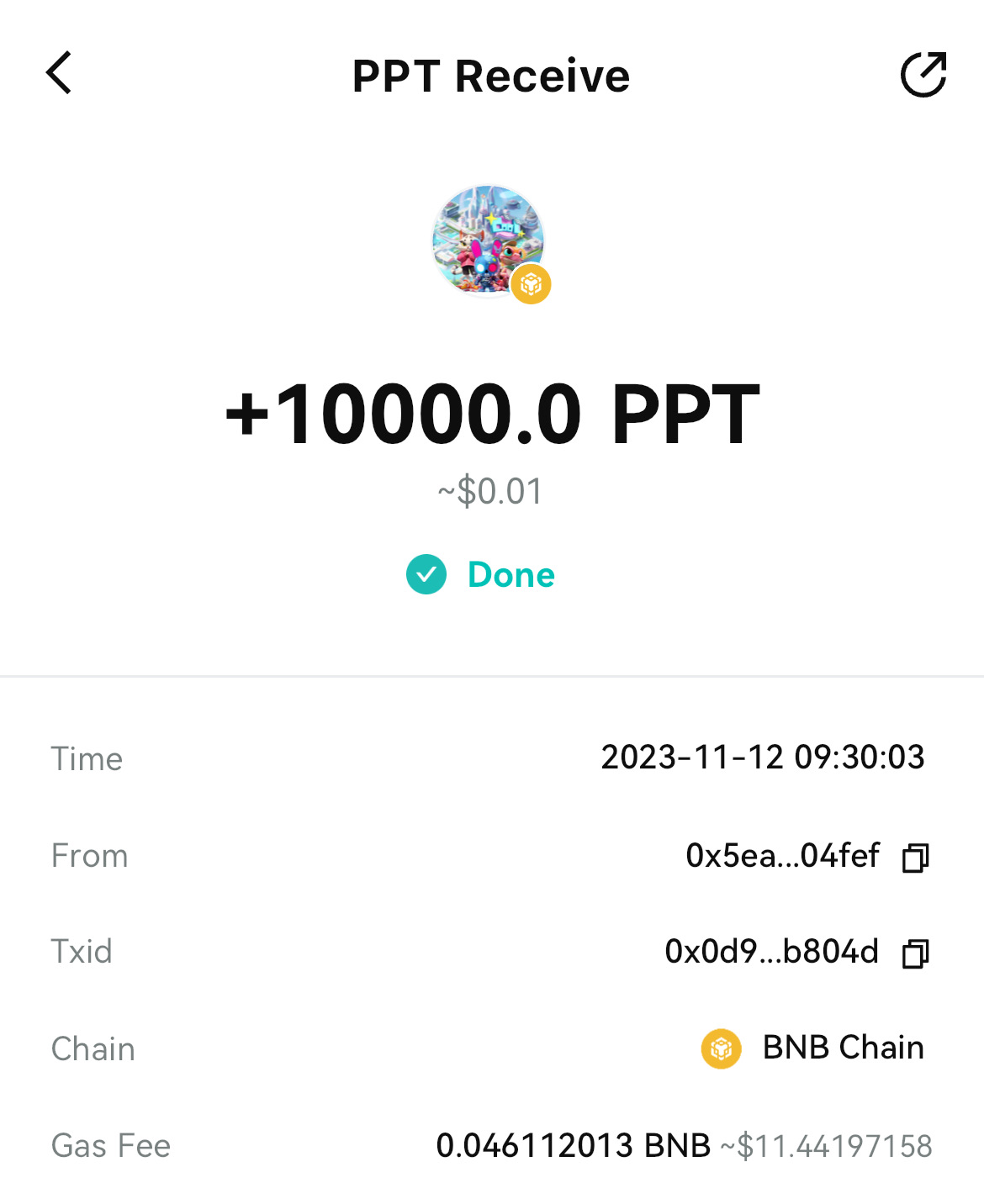Go back from PPT Receive screen

(x=59, y=73)
